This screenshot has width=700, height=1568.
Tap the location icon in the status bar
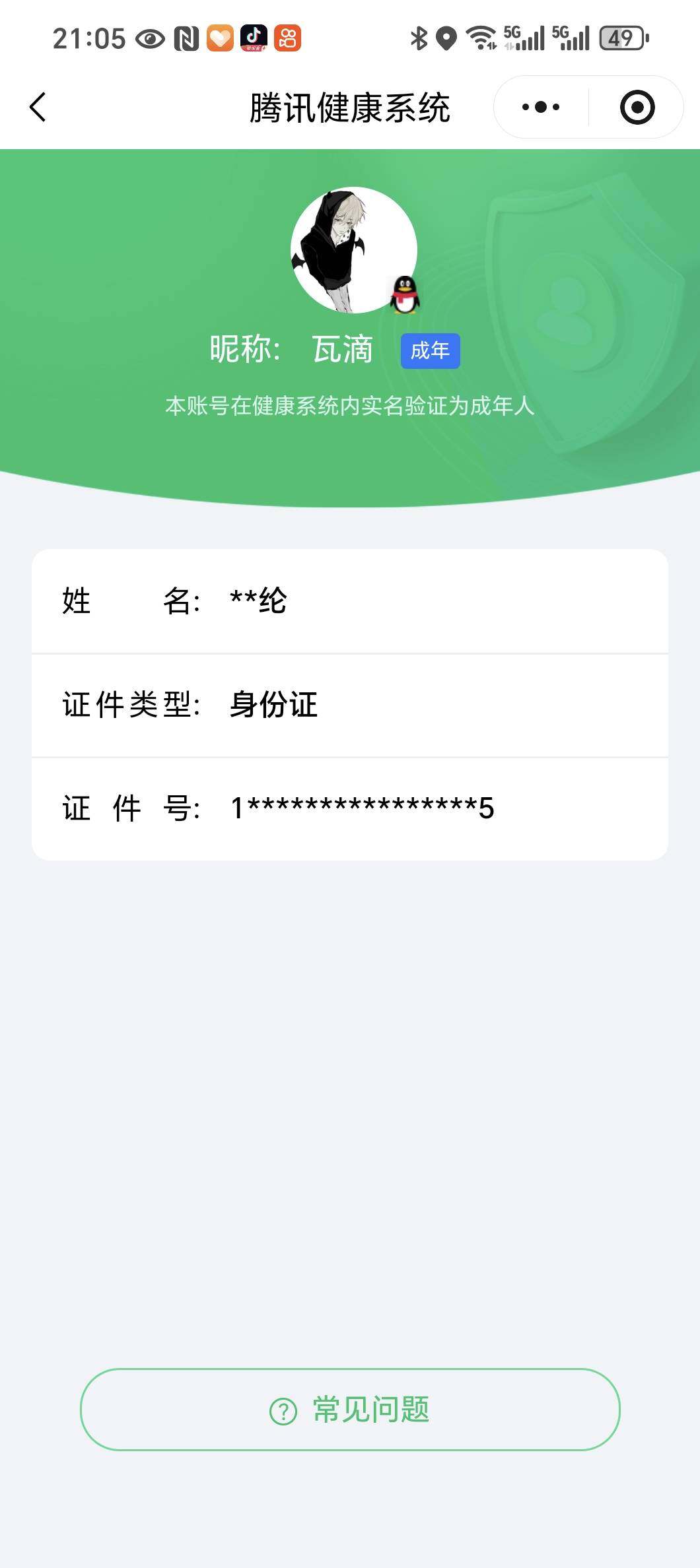point(448,40)
